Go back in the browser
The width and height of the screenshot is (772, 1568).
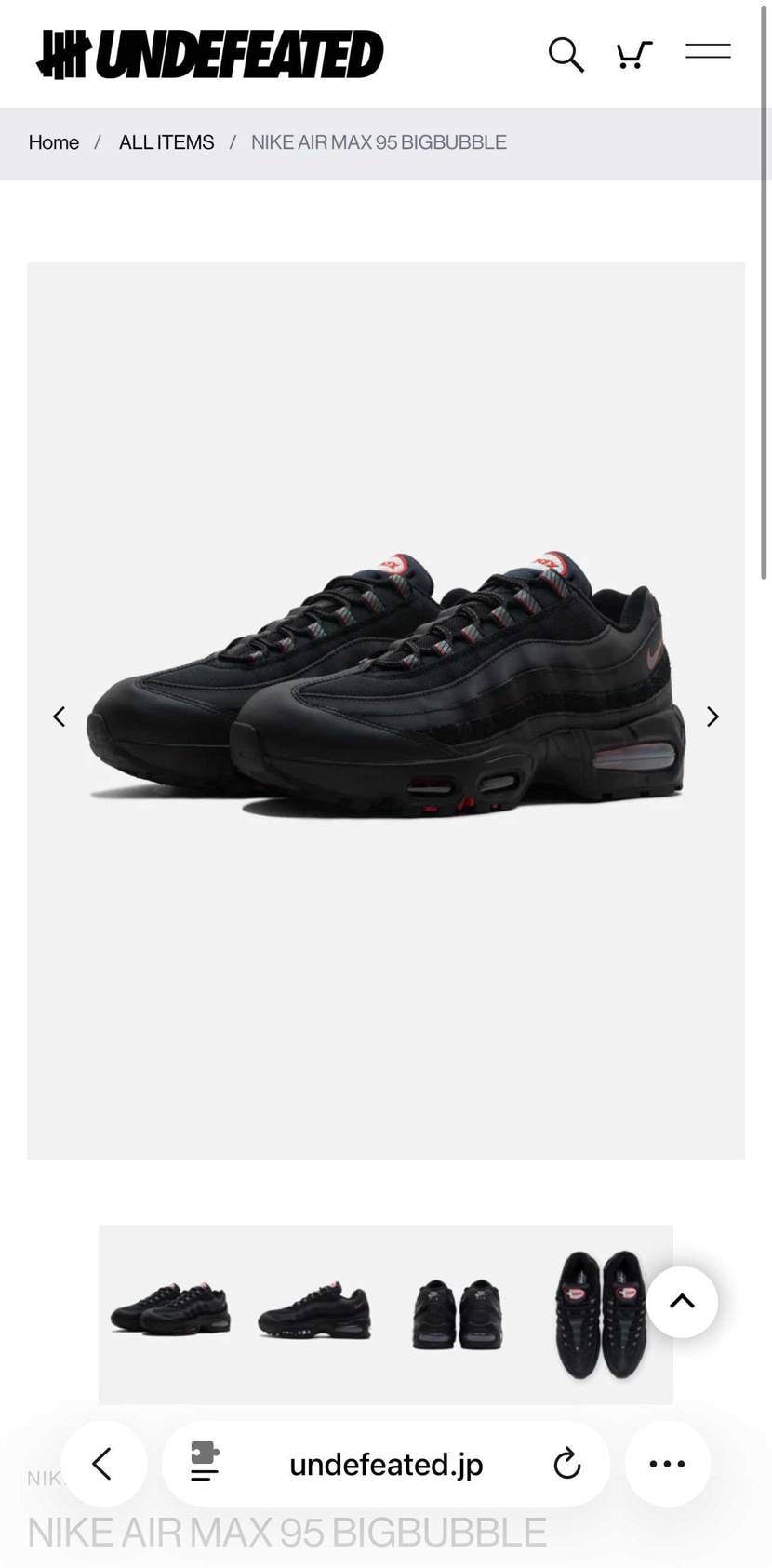(103, 1464)
